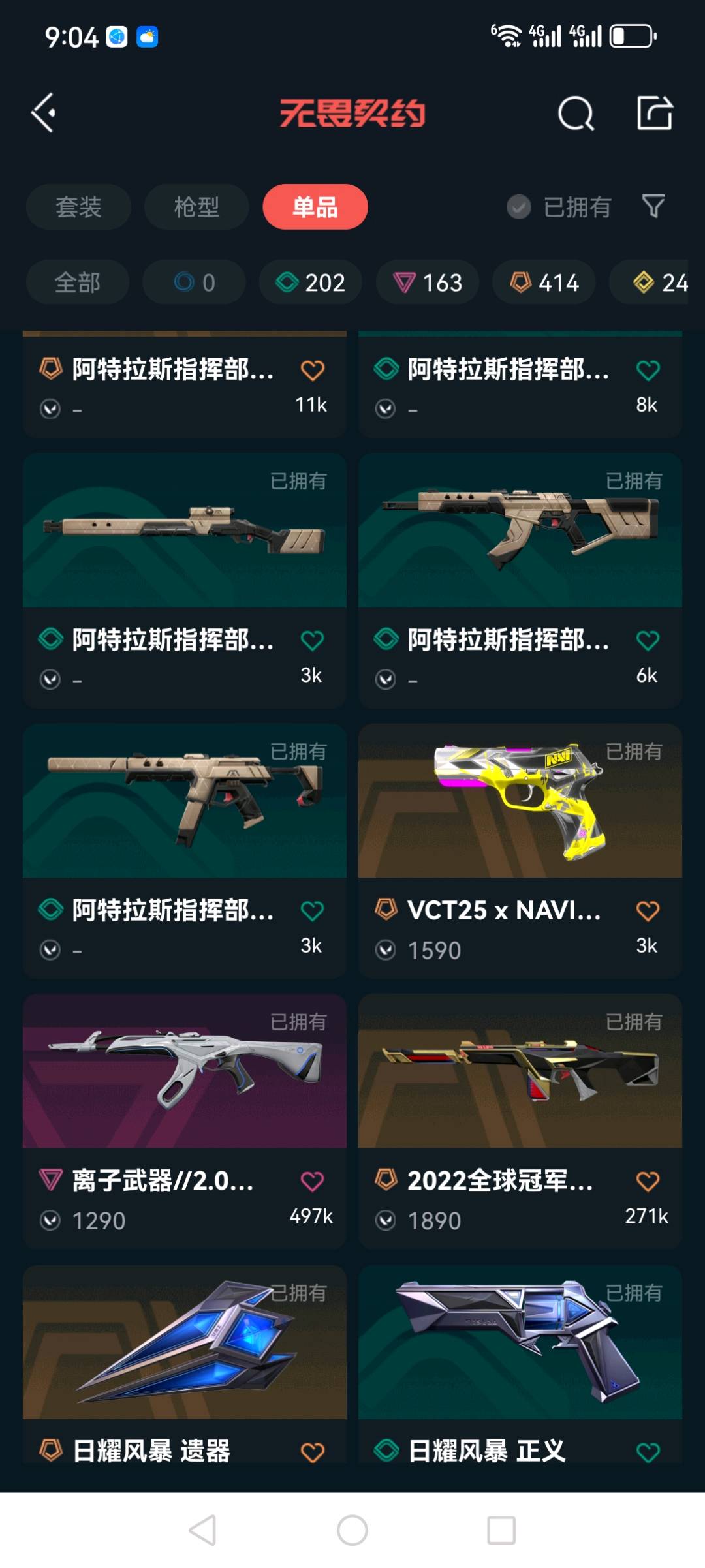Open the search icon in header
This screenshot has height=1568, width=705.
tap(576, 114)
